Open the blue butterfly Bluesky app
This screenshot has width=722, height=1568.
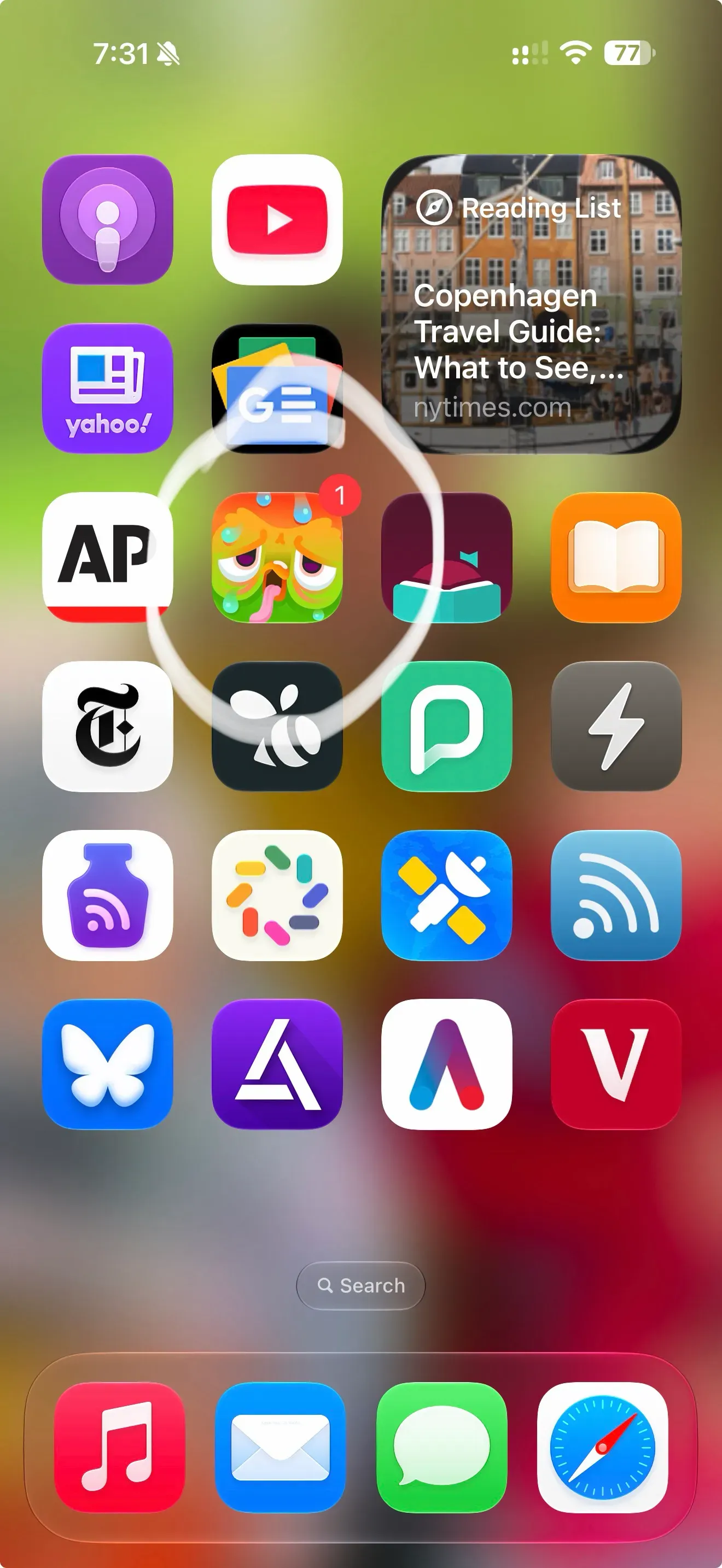point(108,1064)
